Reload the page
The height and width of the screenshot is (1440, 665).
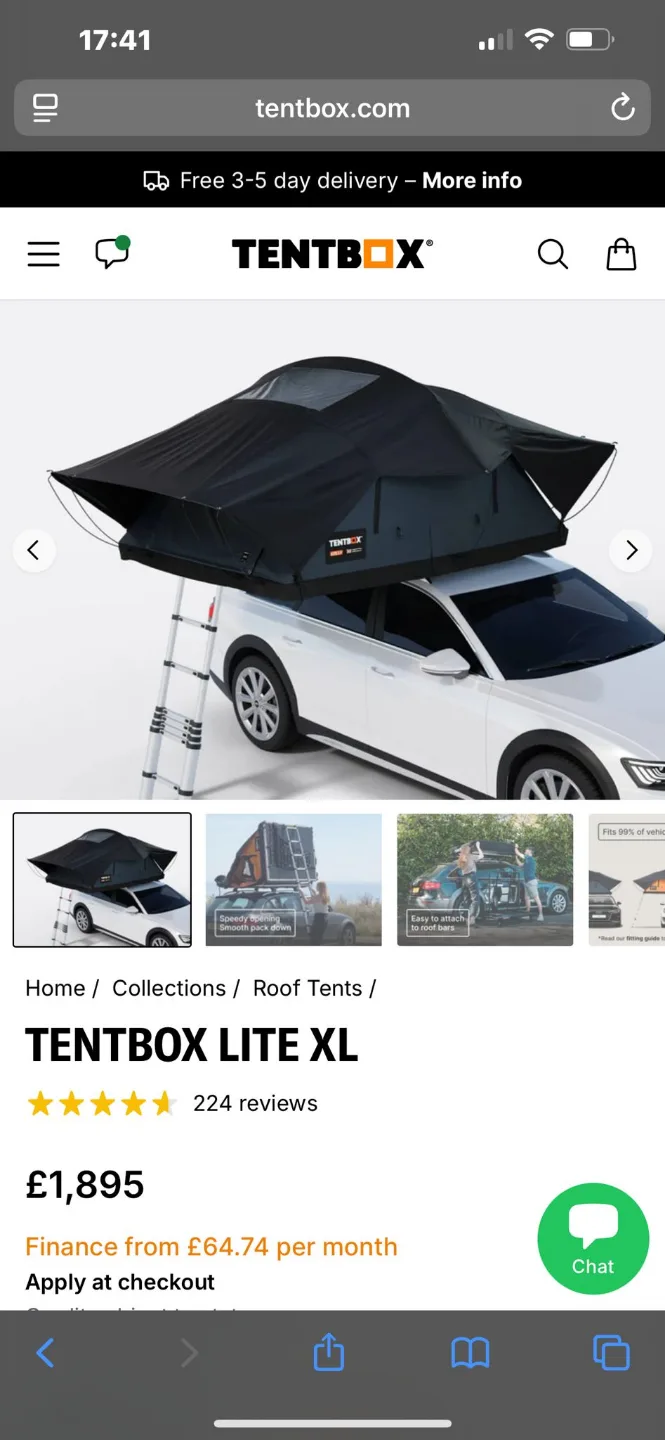(x=622, y=108)
